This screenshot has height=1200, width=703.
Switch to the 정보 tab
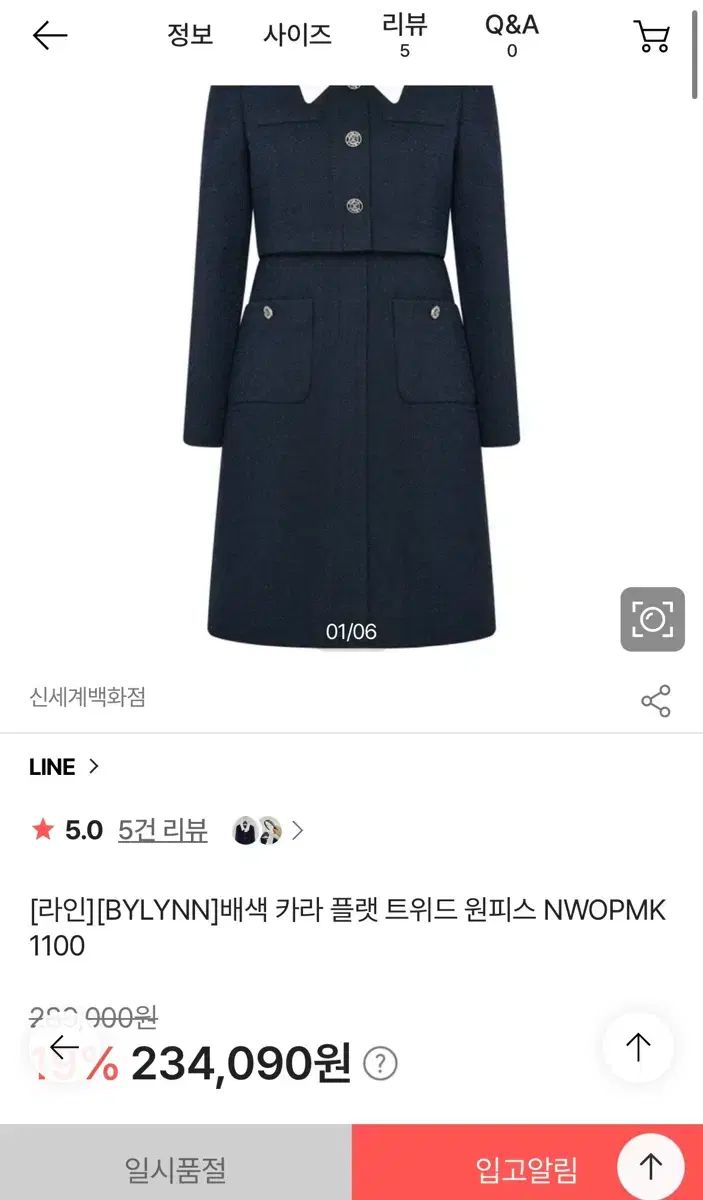[x=190, y=35]
